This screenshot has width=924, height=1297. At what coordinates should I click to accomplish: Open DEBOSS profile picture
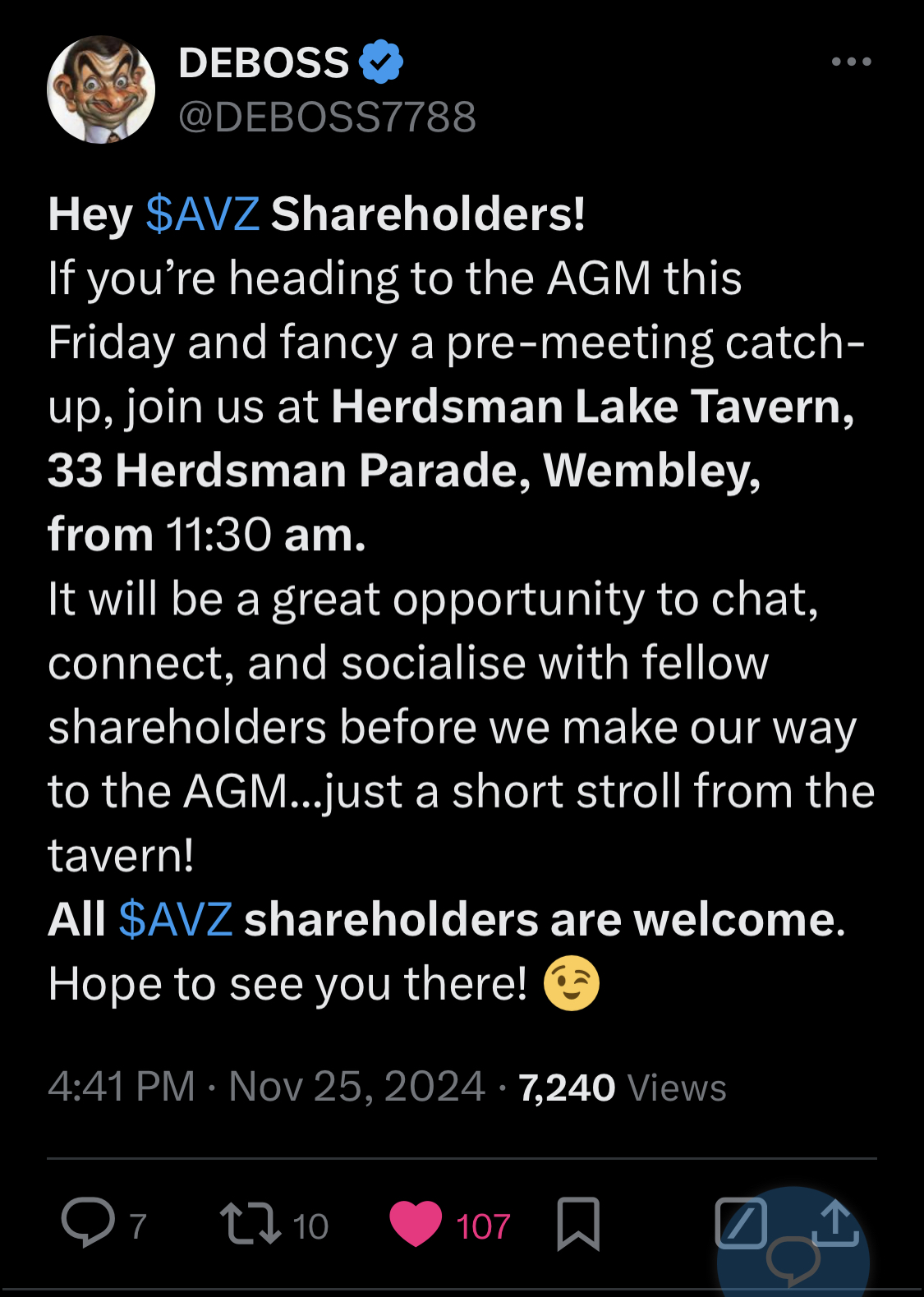pos(101,90)
